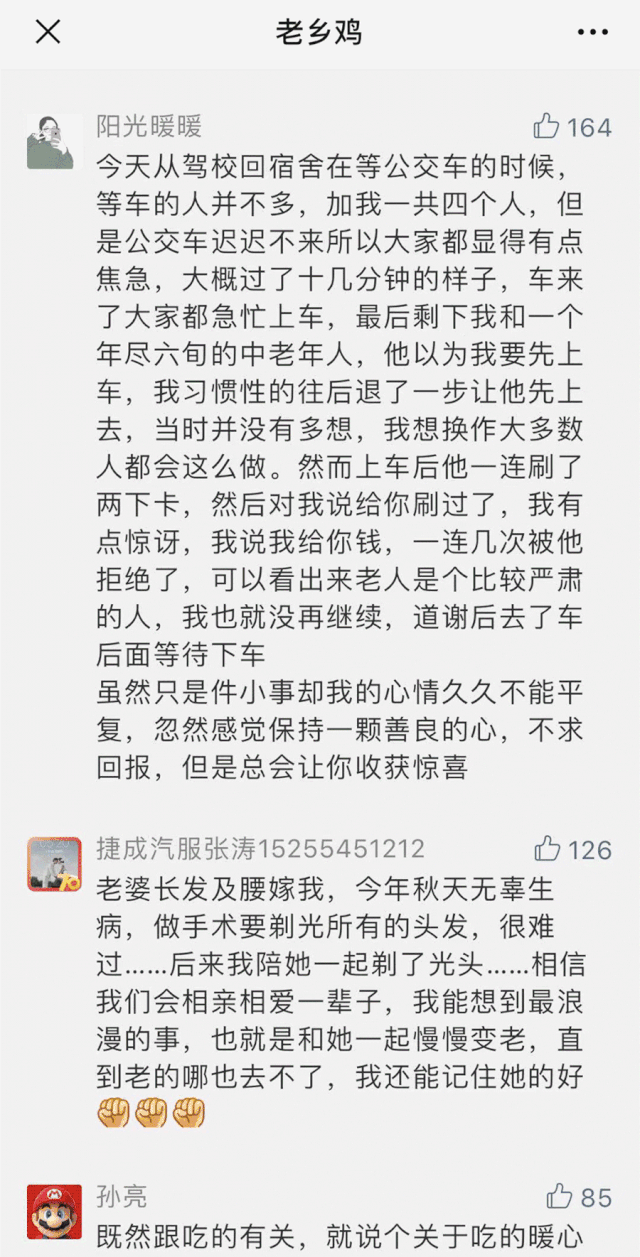
Task: Close the 老乡鸡 page
Action: tap(48, 33)
